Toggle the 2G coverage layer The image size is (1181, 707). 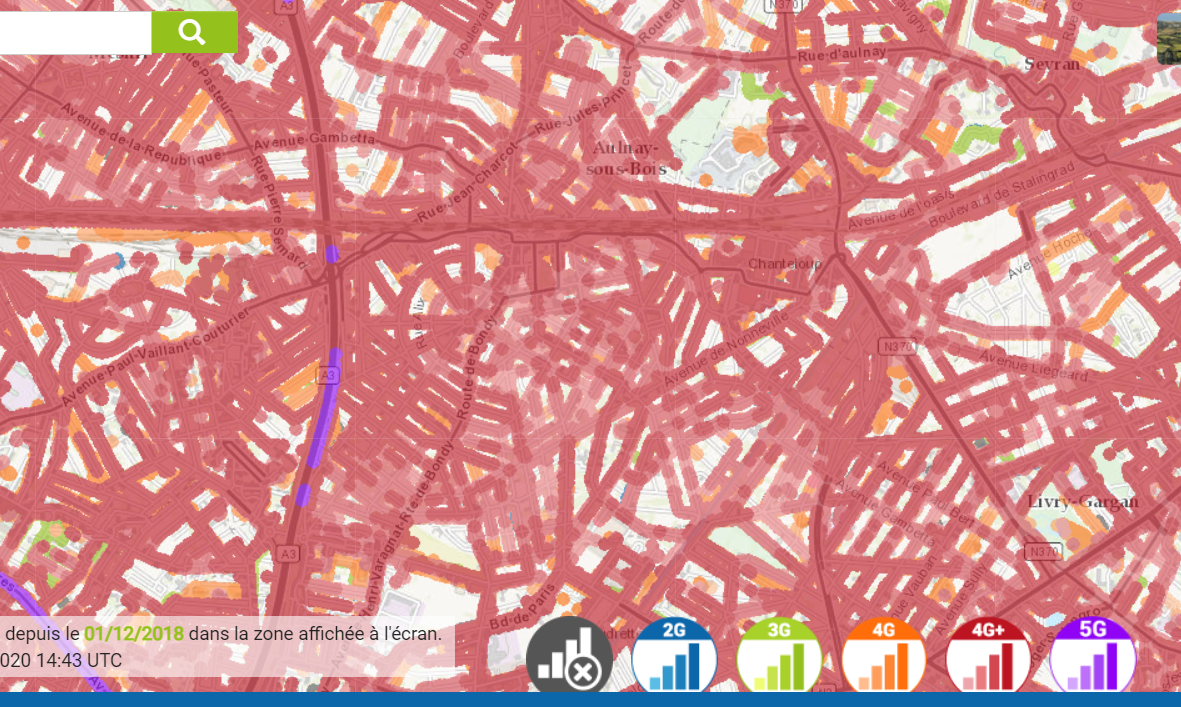tap(674, 657)
